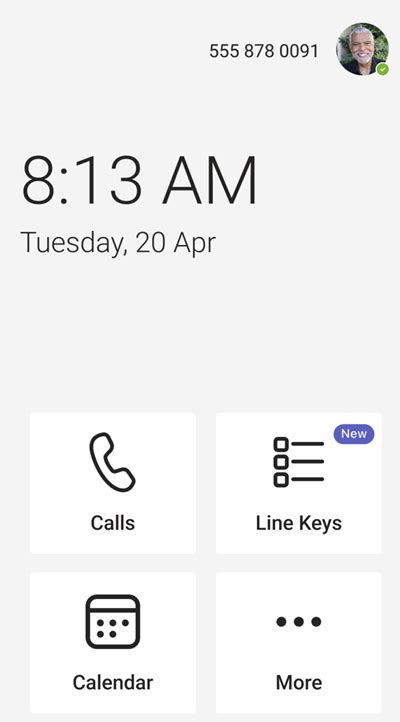Tap the More tile
The width and height of the screenshot is (400, 722).
tap(299, 642)
